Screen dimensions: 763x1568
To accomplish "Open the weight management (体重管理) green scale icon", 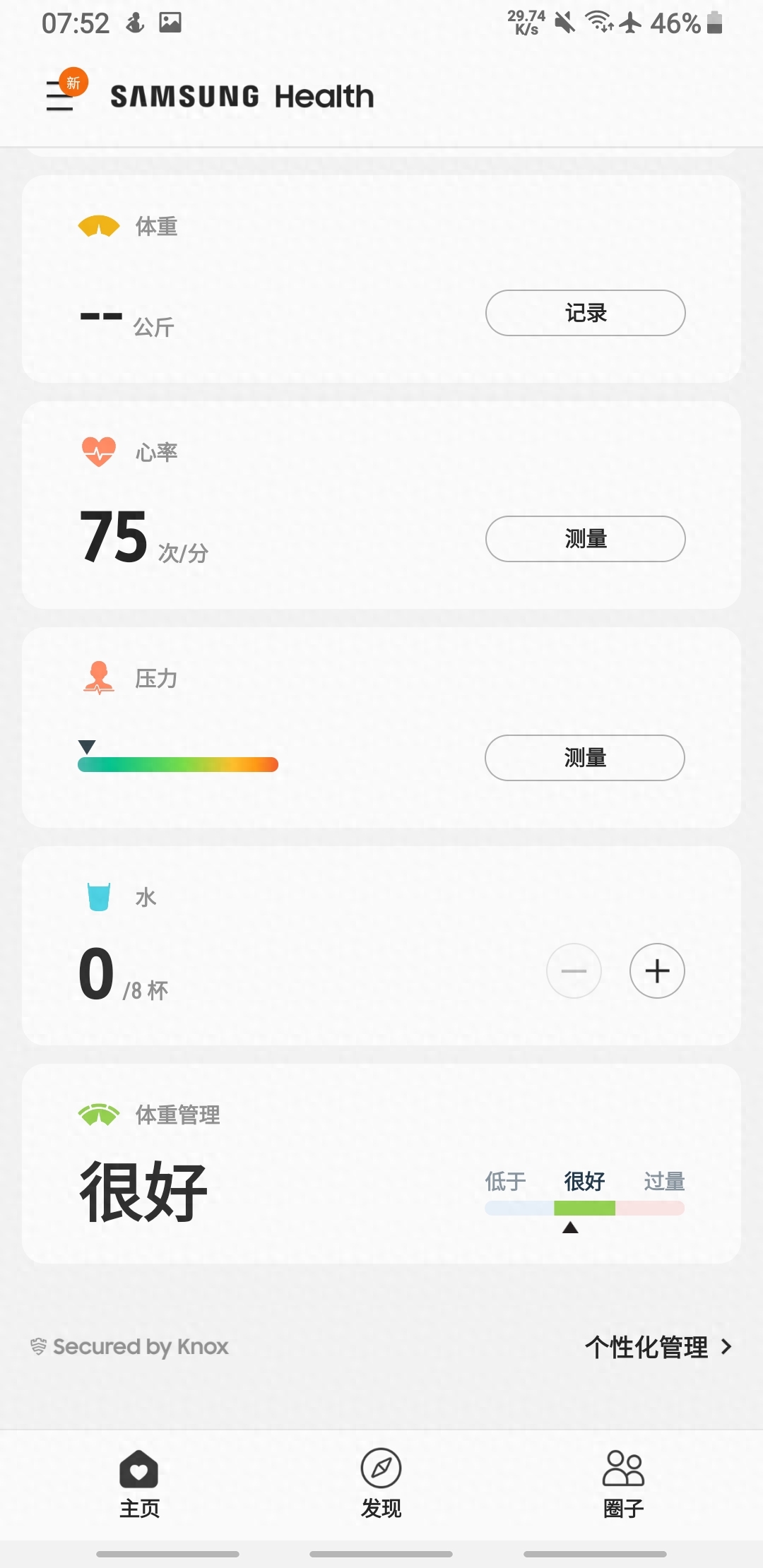I will [x=100, y=1115].
